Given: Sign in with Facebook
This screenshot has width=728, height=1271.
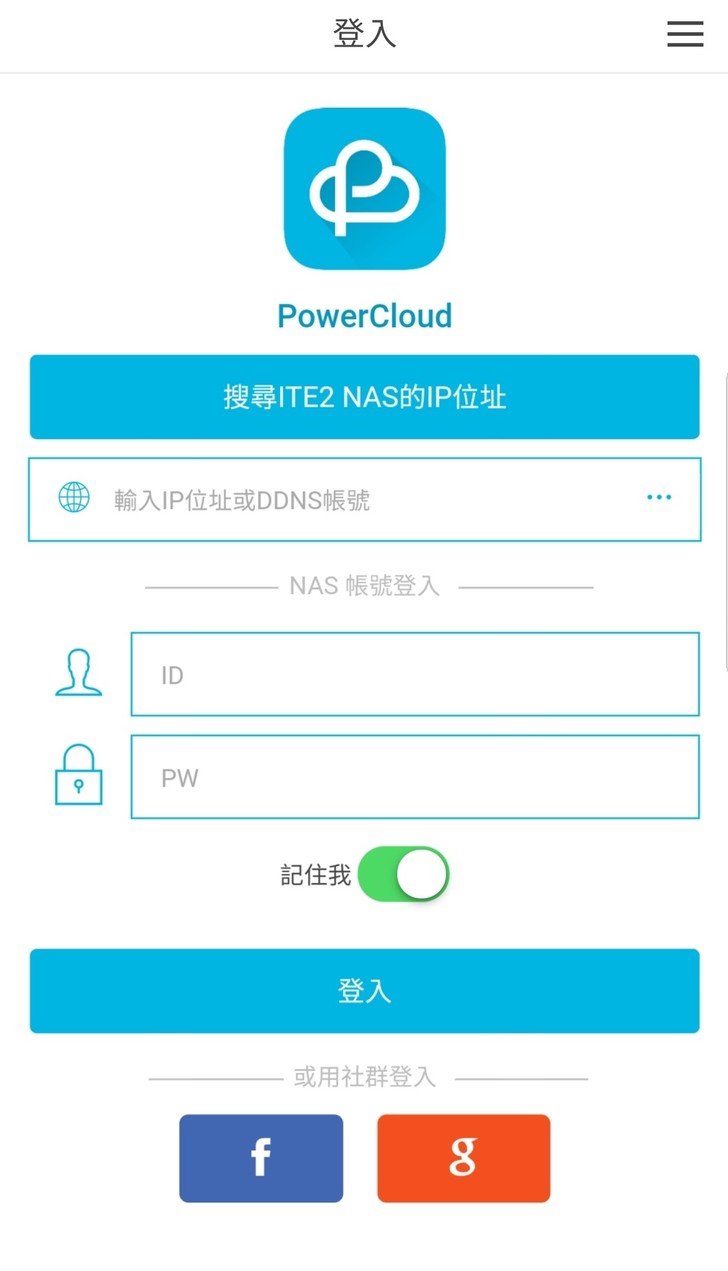Looking at the screenshot, I should click(x=261, y=1158).
